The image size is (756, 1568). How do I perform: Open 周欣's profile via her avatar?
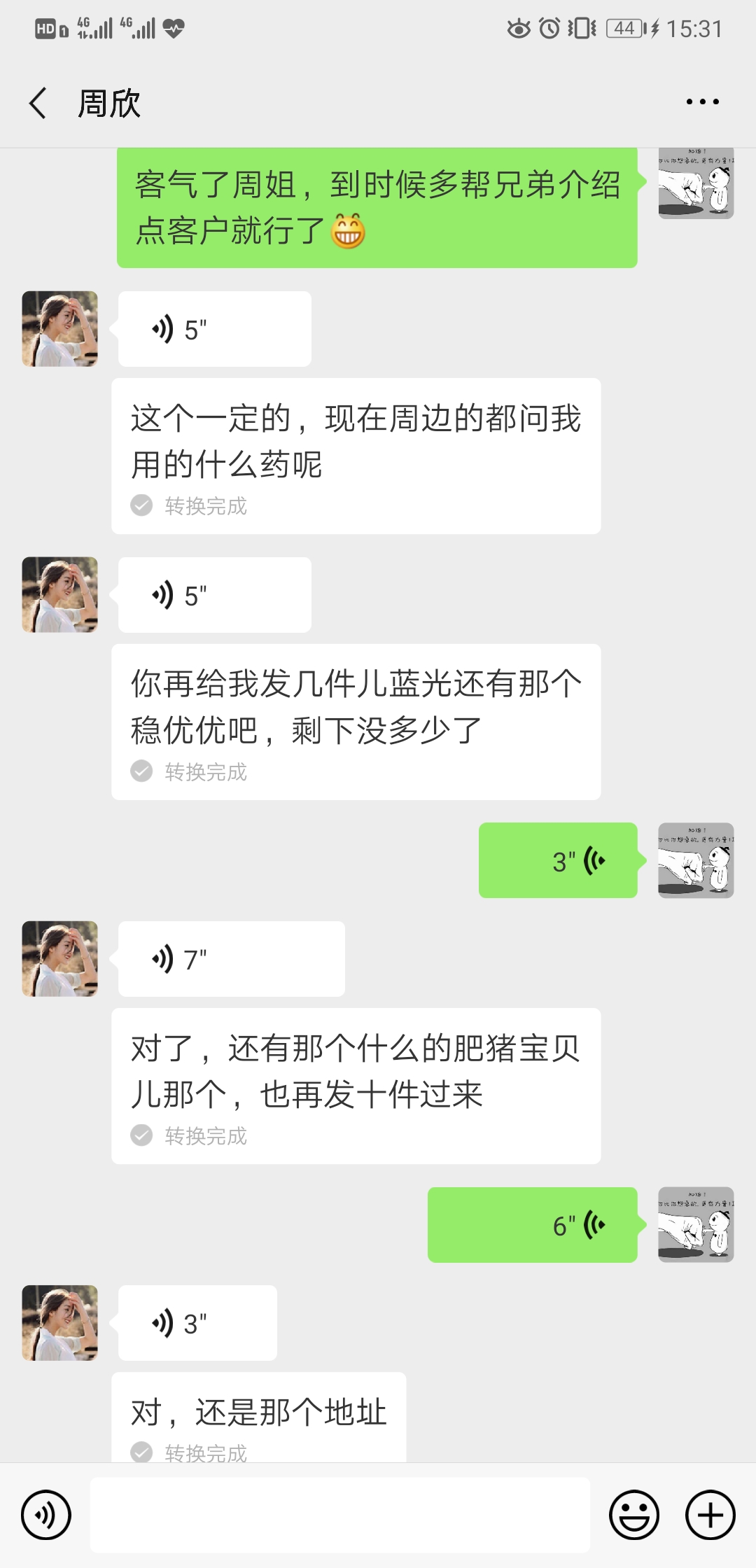[x=59, y=328]
